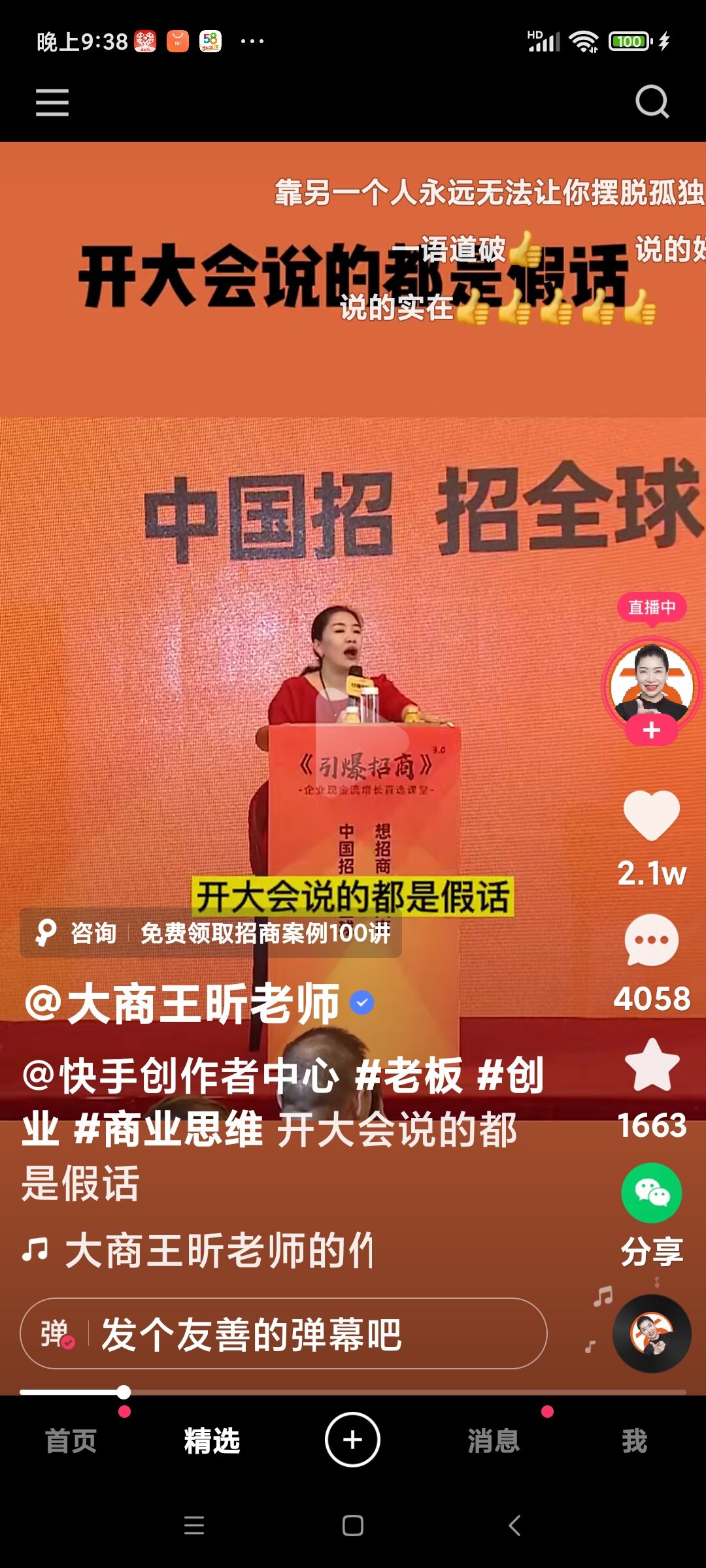The width and height of the screenshot is (706, 1568).
Task: Open @大商王昕老师 profile
Action: 183,1004
